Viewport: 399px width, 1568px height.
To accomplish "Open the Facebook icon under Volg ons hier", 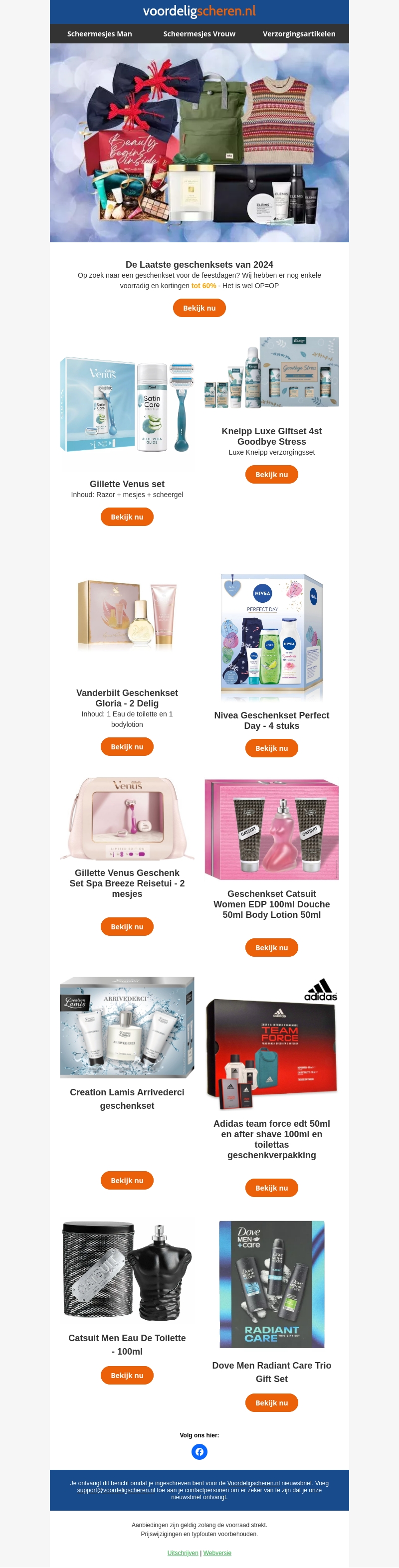I will (x=199, y=1452).
